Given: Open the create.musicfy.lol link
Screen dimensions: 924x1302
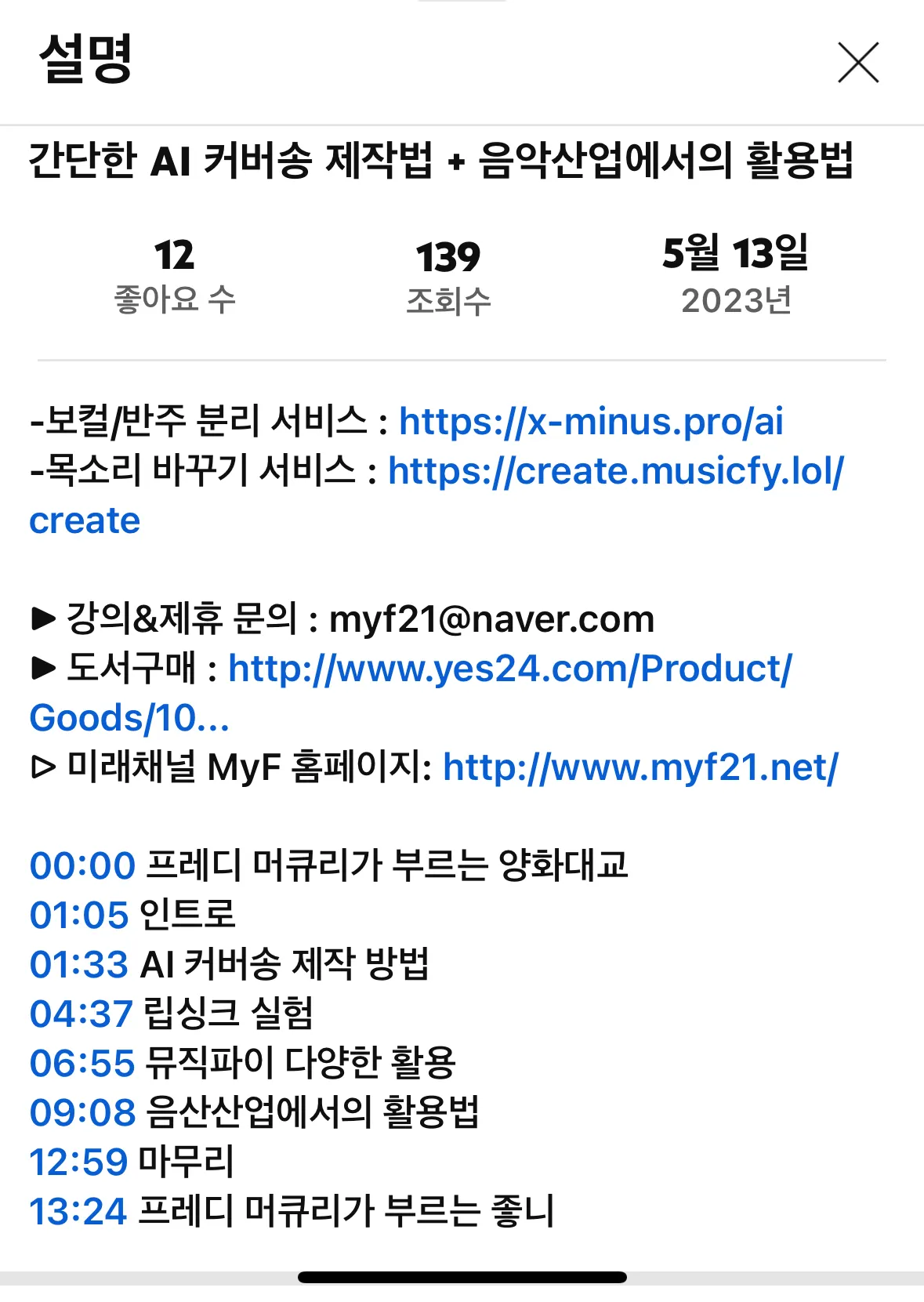Looking at the screenshot, I should (615, 472).
